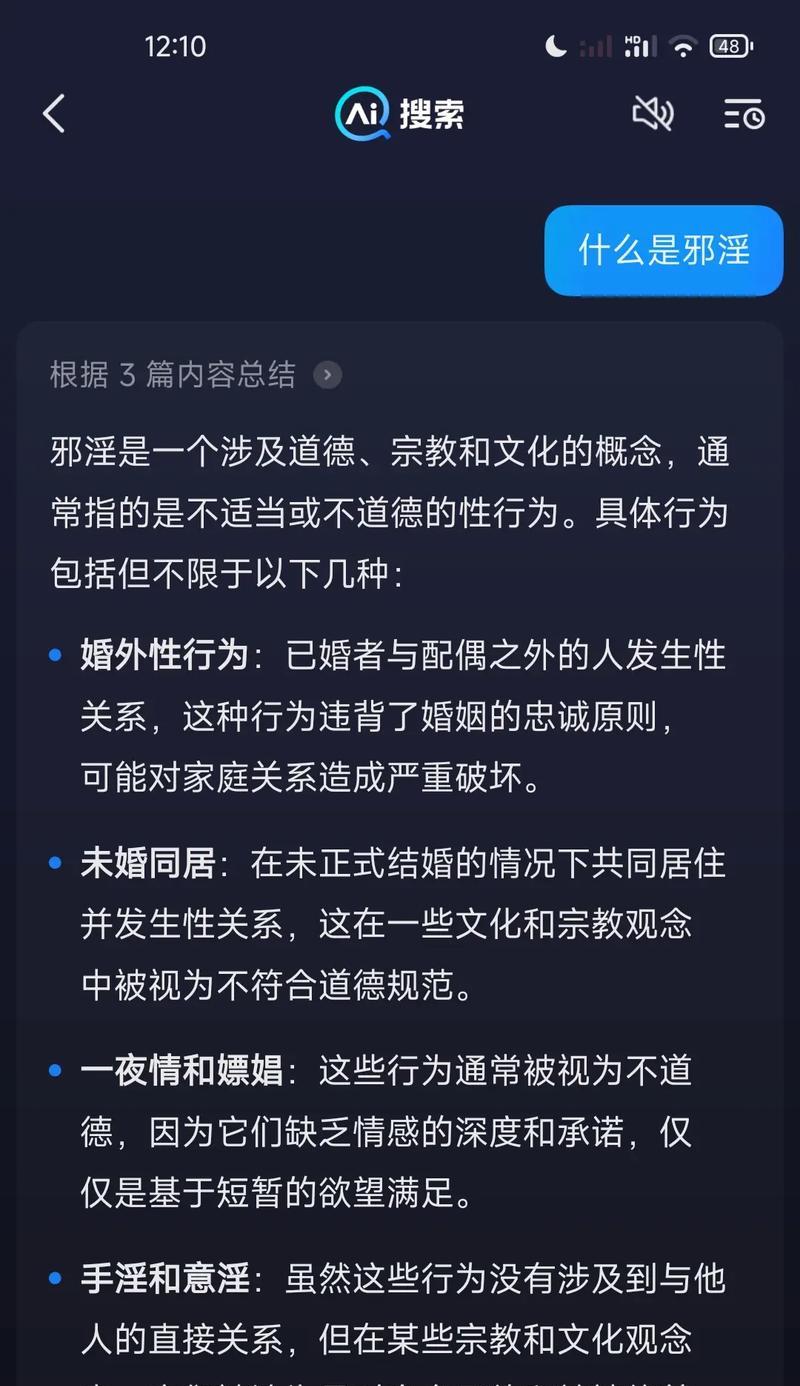The height and width of the screenshot is (1386, 800).
Task: Open the list-with-clock menu at top right
Action: point(743,114)
